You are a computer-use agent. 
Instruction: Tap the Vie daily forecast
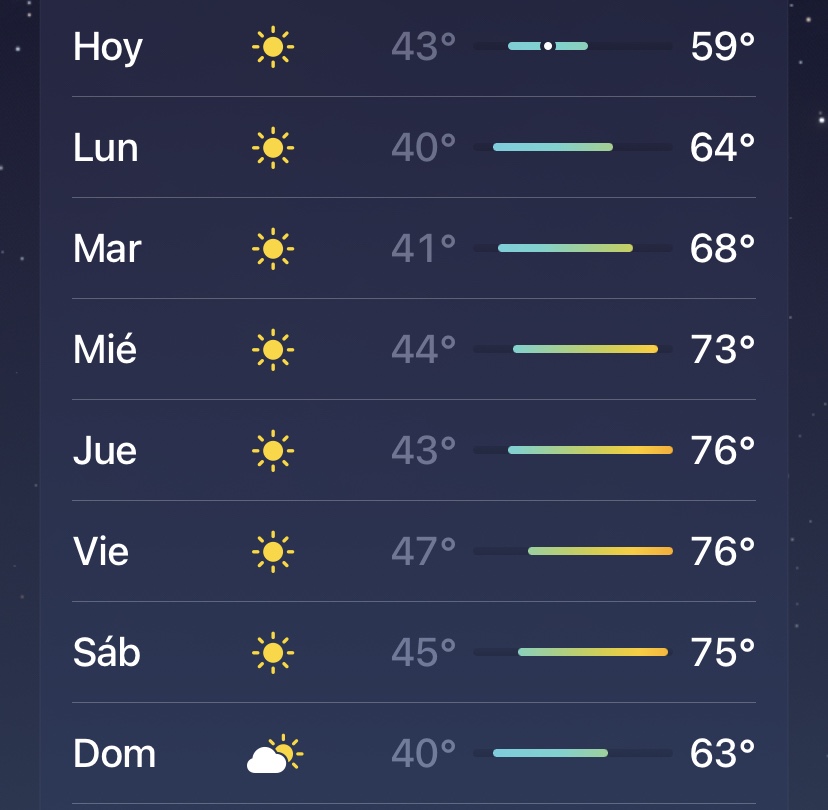coord(413,551)
